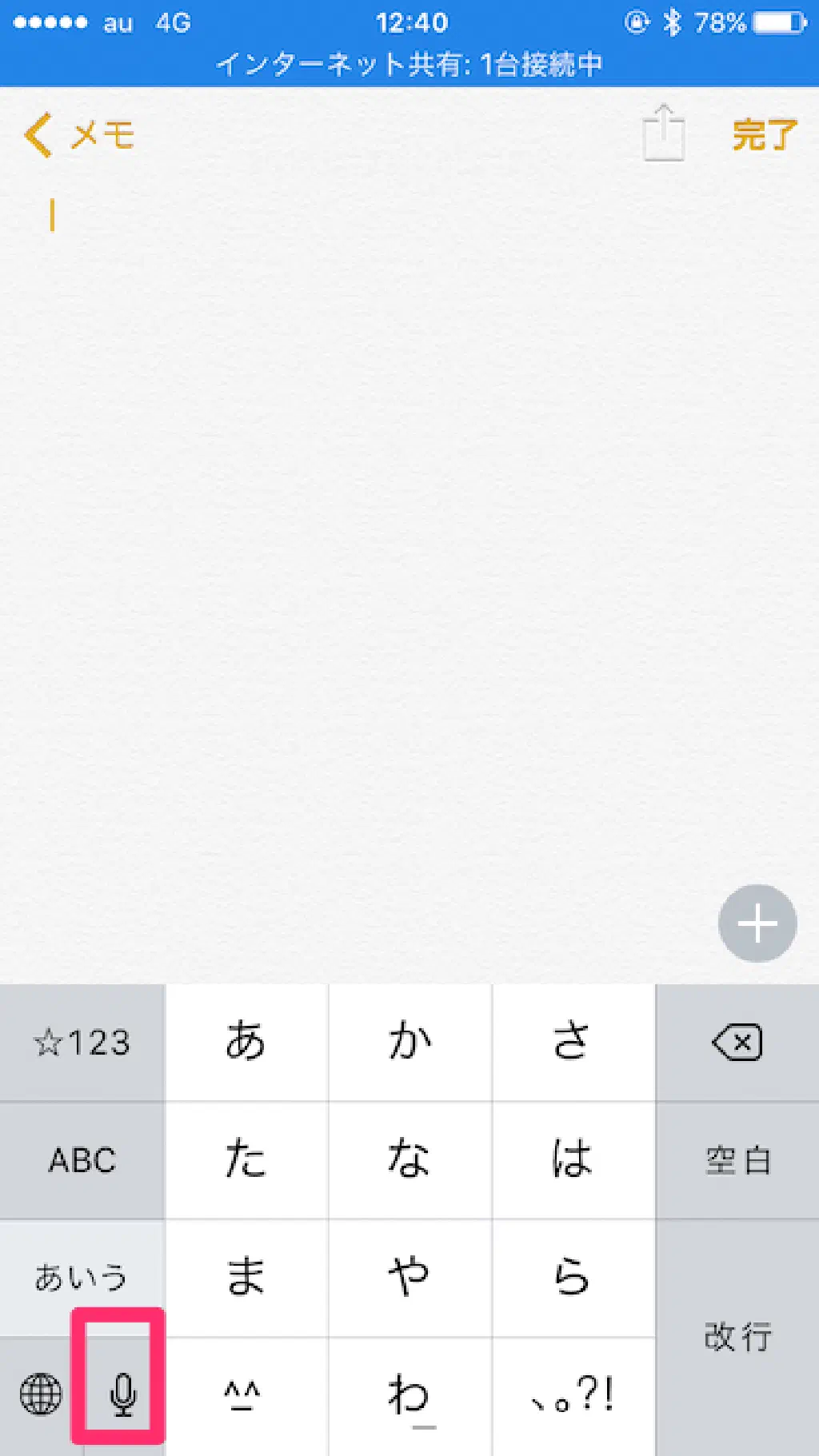Screen dimensions: 819x1456
Task: Type the あ key
Action: click(x=246, y=1043)
